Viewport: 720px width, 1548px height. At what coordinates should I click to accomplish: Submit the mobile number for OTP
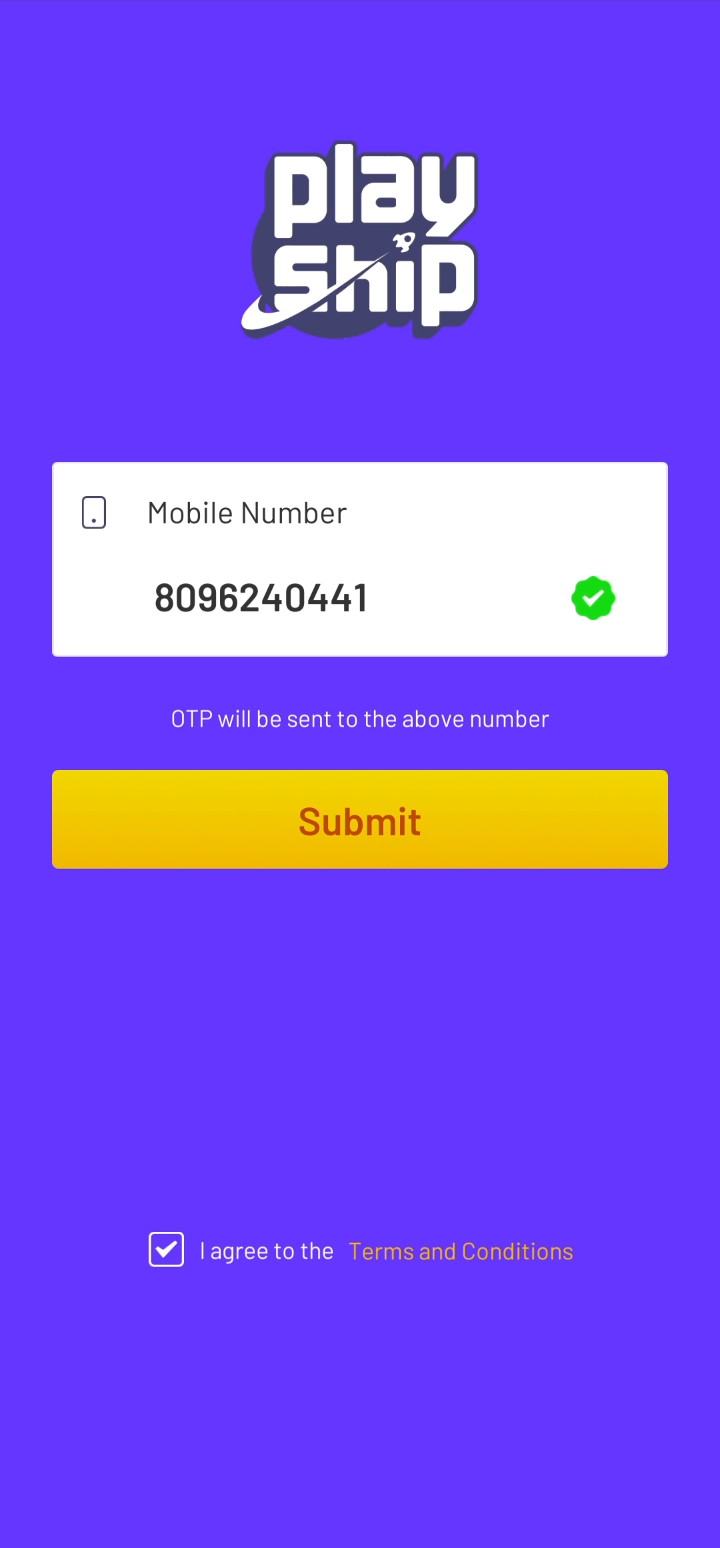pos(360,819)
